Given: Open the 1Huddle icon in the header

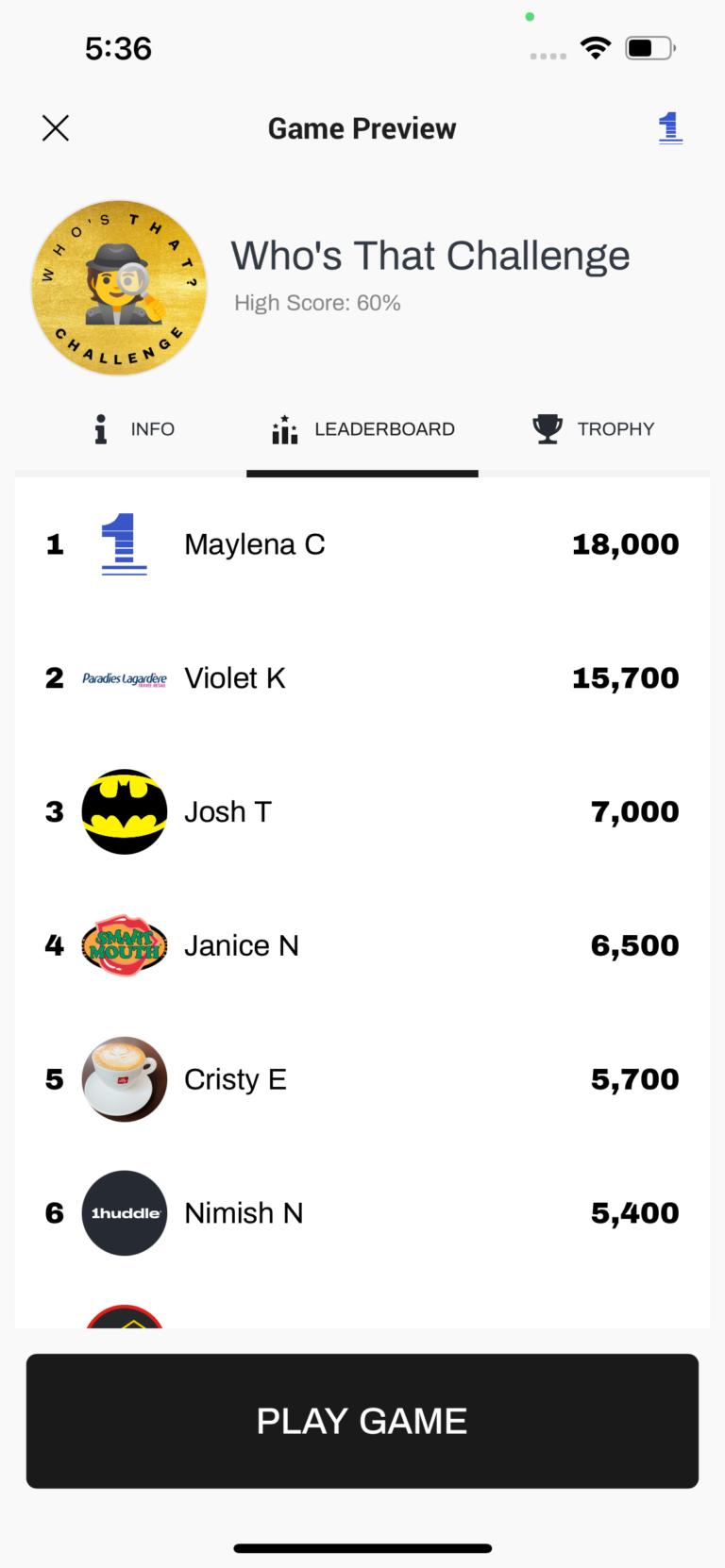Looking at the screenshot, I should point(670,127).
